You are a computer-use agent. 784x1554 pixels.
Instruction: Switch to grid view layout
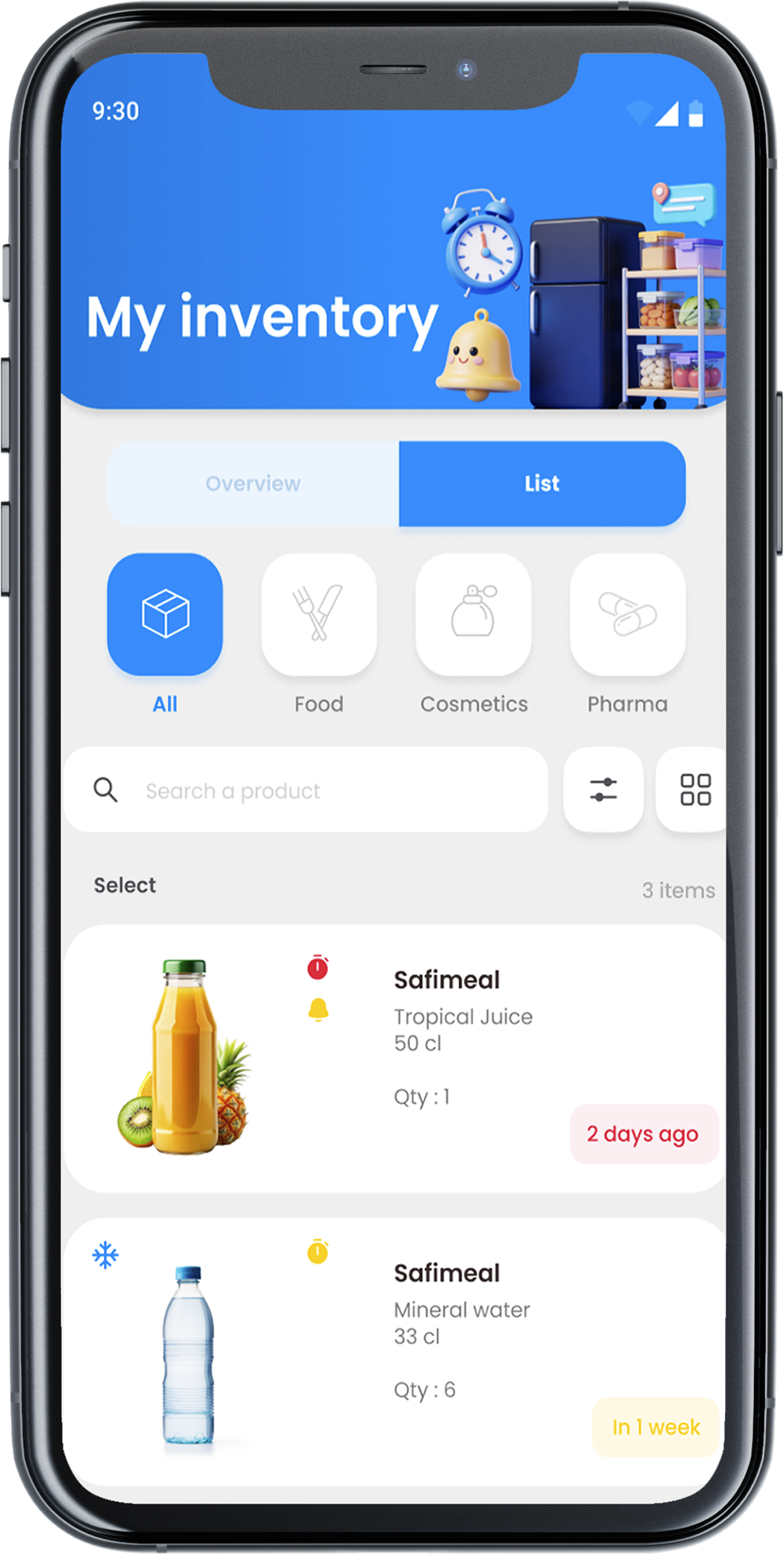[x=694, y=790]
